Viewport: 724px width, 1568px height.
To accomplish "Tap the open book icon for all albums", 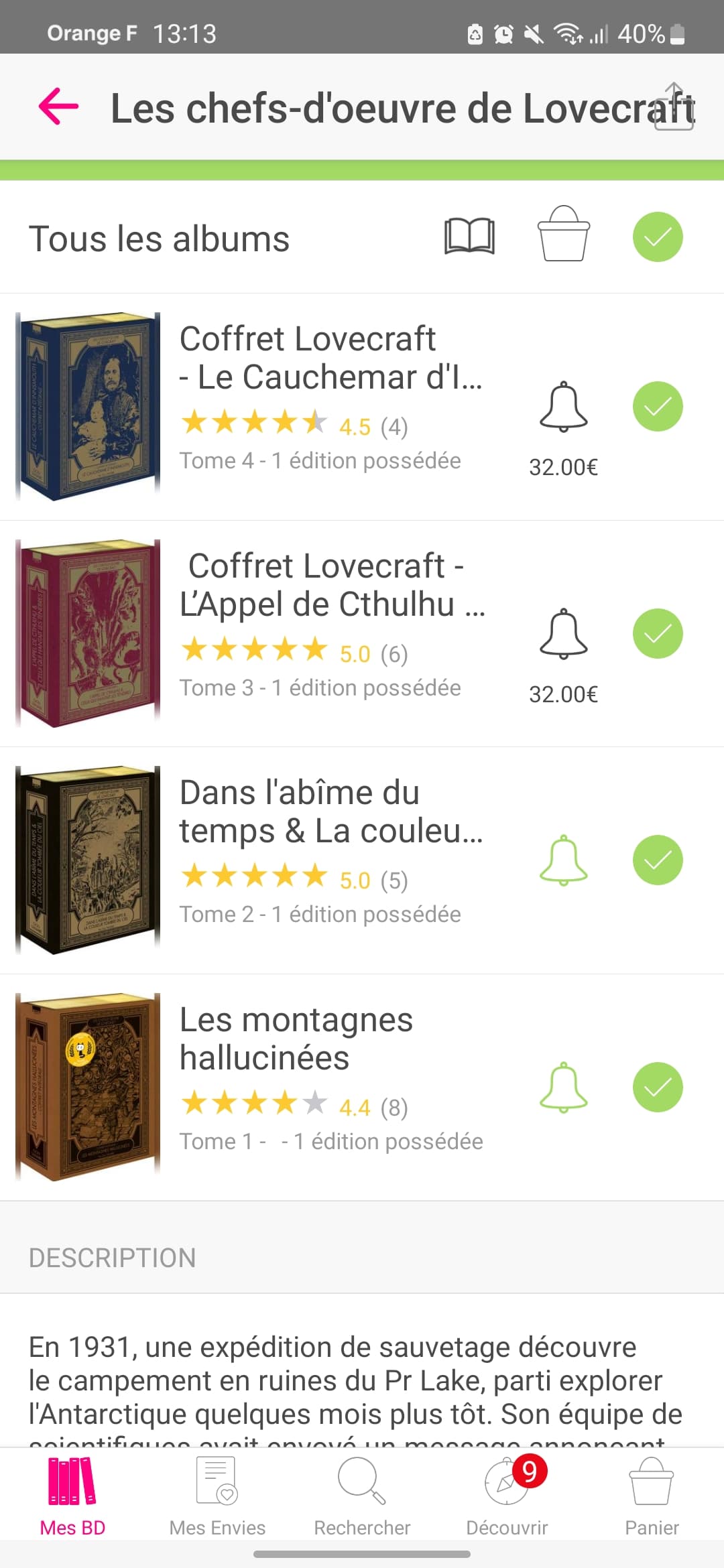I will click(469, 237).
